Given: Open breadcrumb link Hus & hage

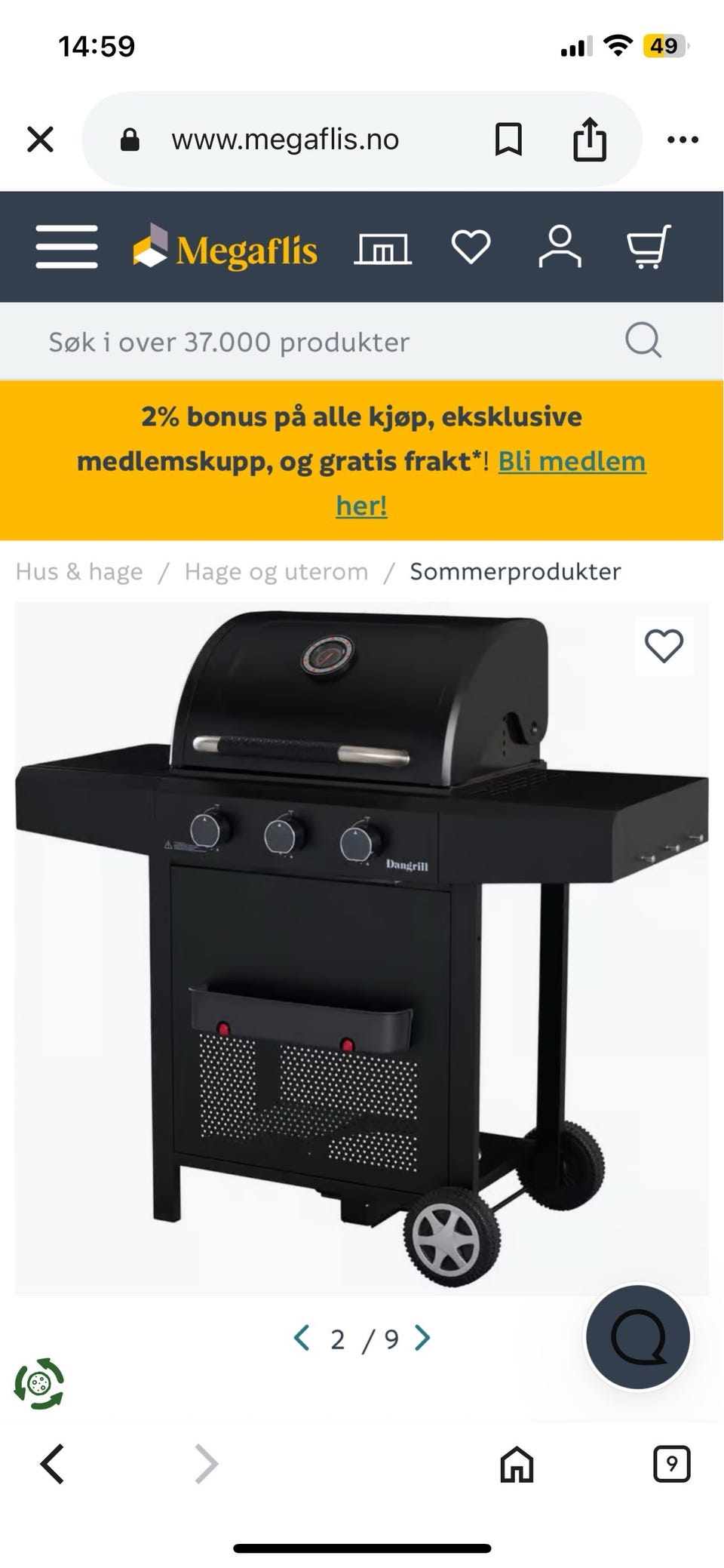Looking at the screenshot, I should (79, 571).
